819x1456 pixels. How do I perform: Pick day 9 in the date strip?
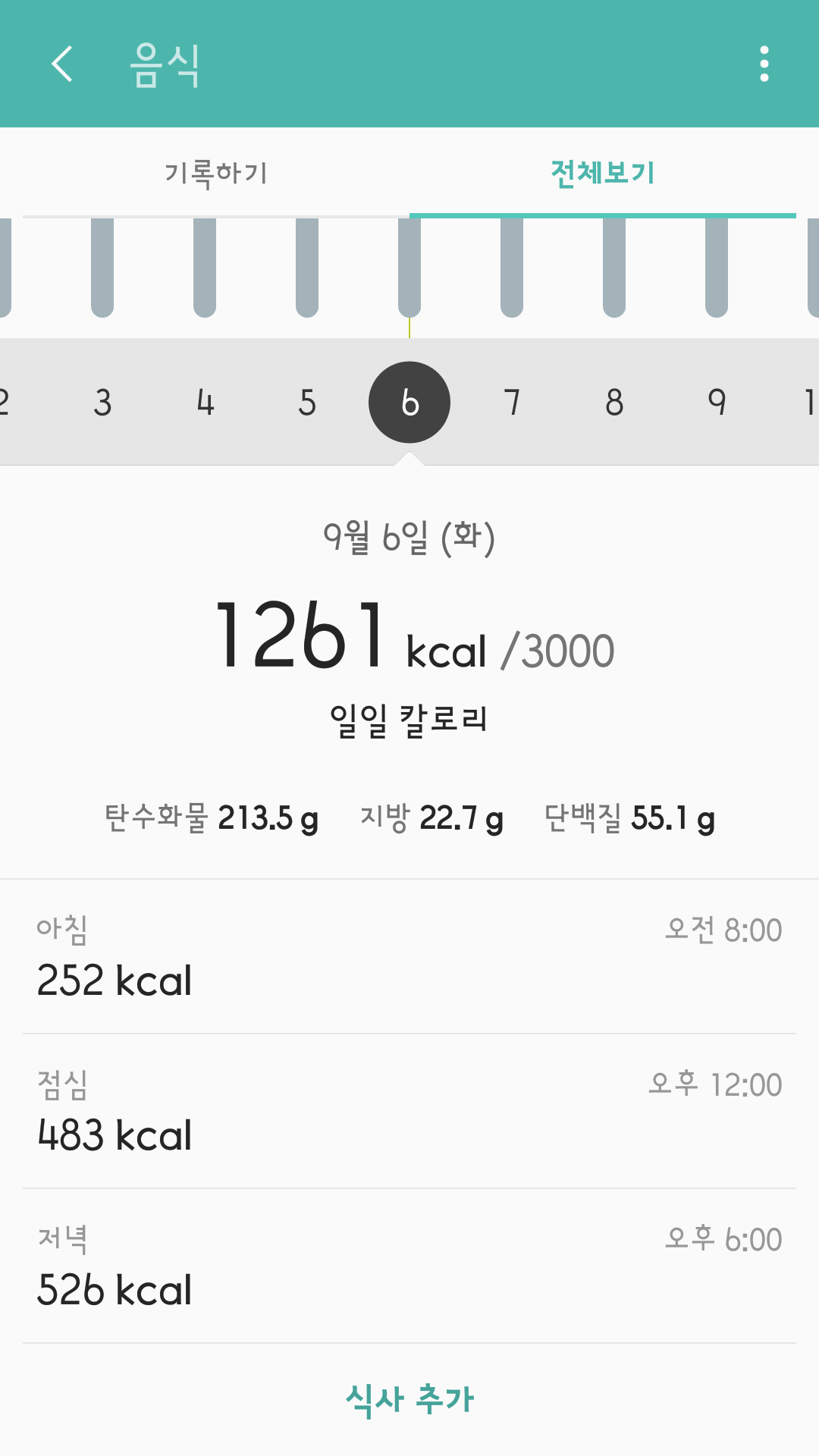click(x=717, y=403)
